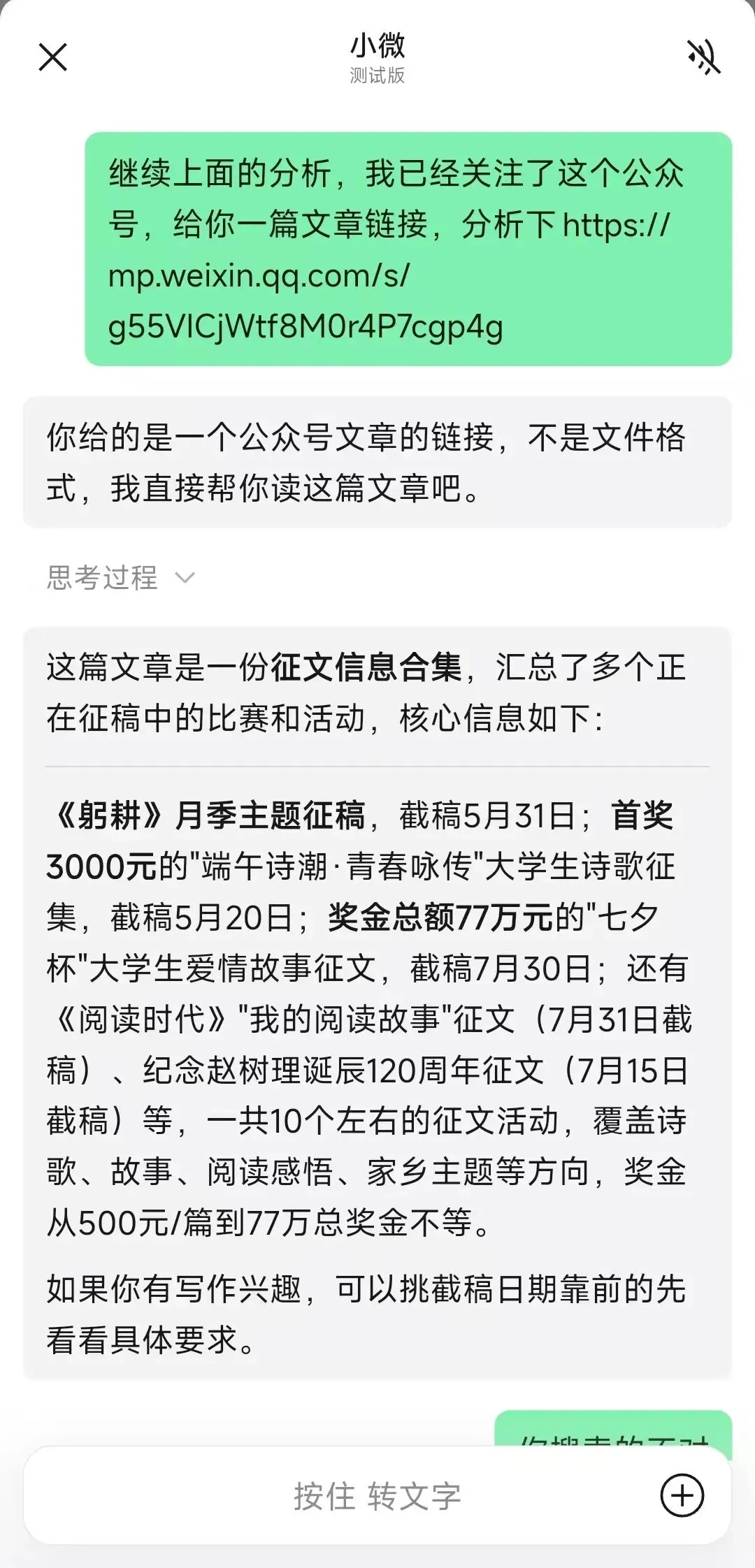The image size is (755, 1568).
Task: Close the 小微 chat window
Action: point(53,57)
